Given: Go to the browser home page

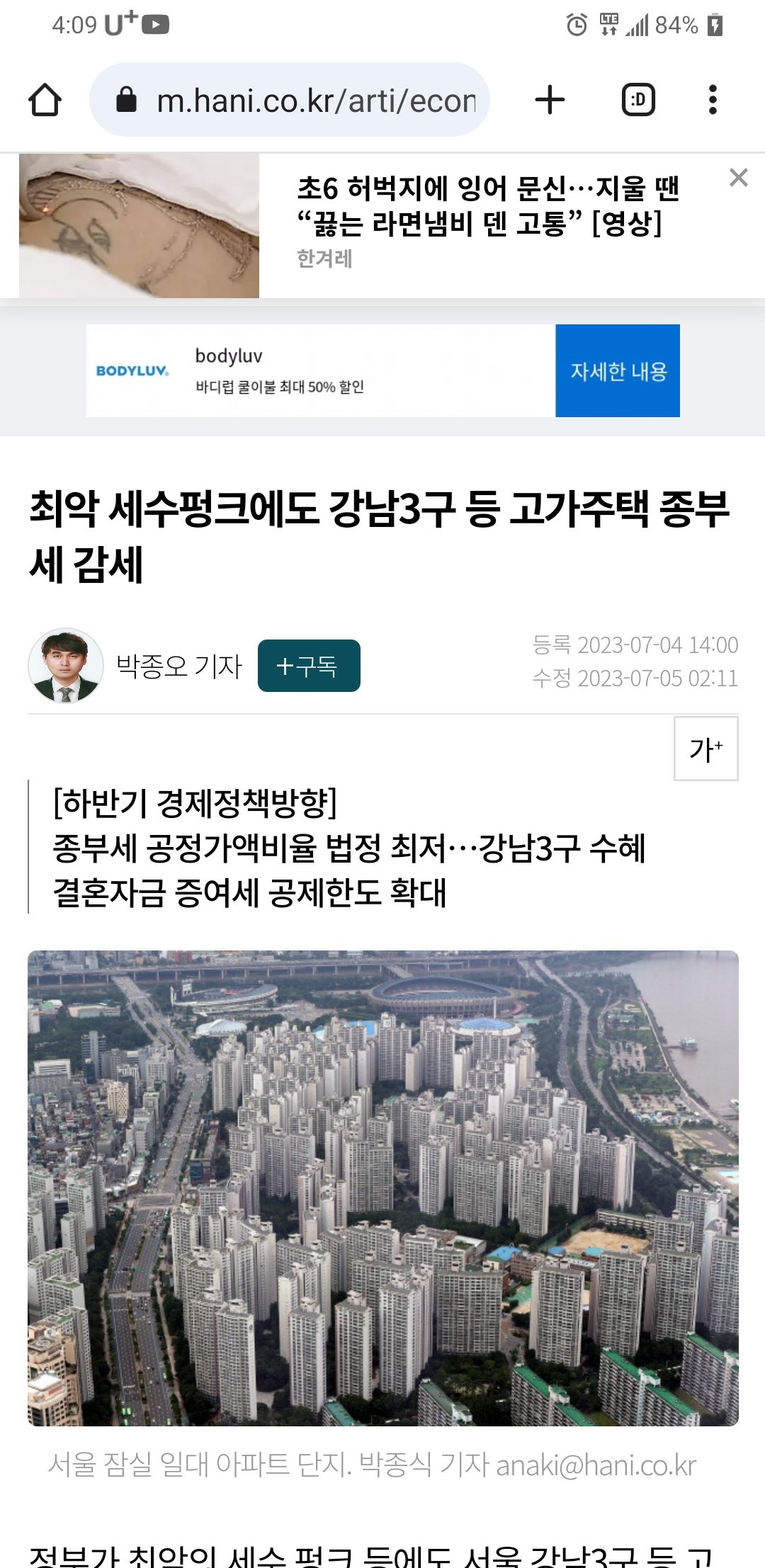Looking at the screenshot, I should (x=45, y=100).
